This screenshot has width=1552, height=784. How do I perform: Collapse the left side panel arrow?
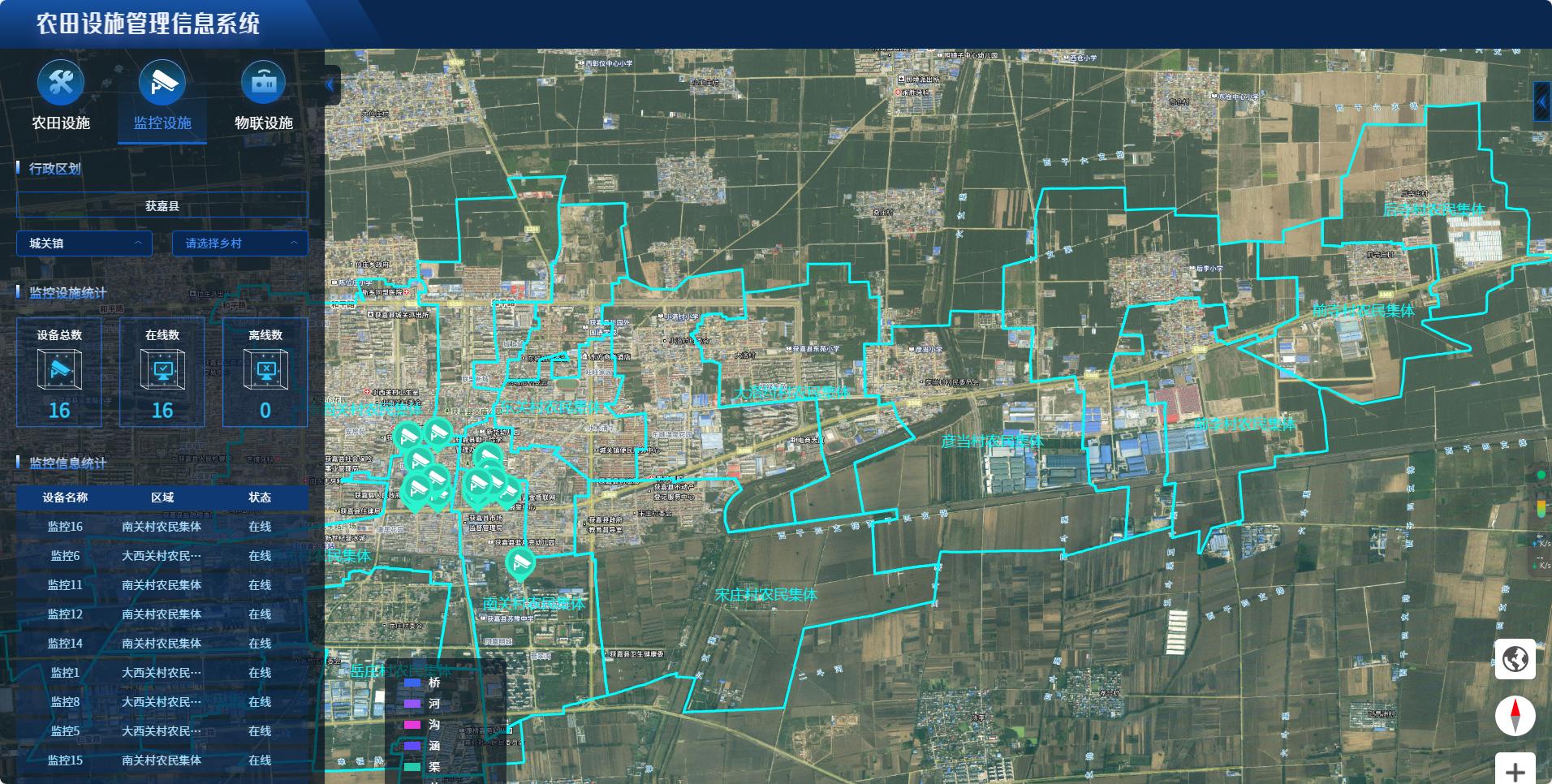click(x=330, y=84)
